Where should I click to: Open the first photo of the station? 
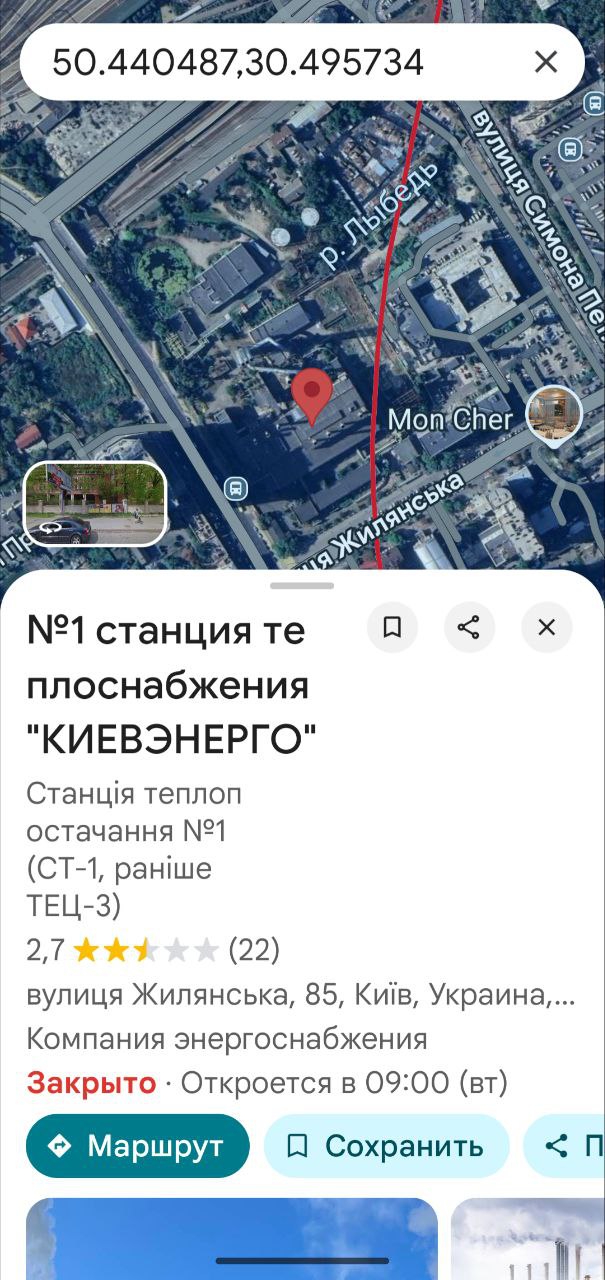[x=230, y=1240]
